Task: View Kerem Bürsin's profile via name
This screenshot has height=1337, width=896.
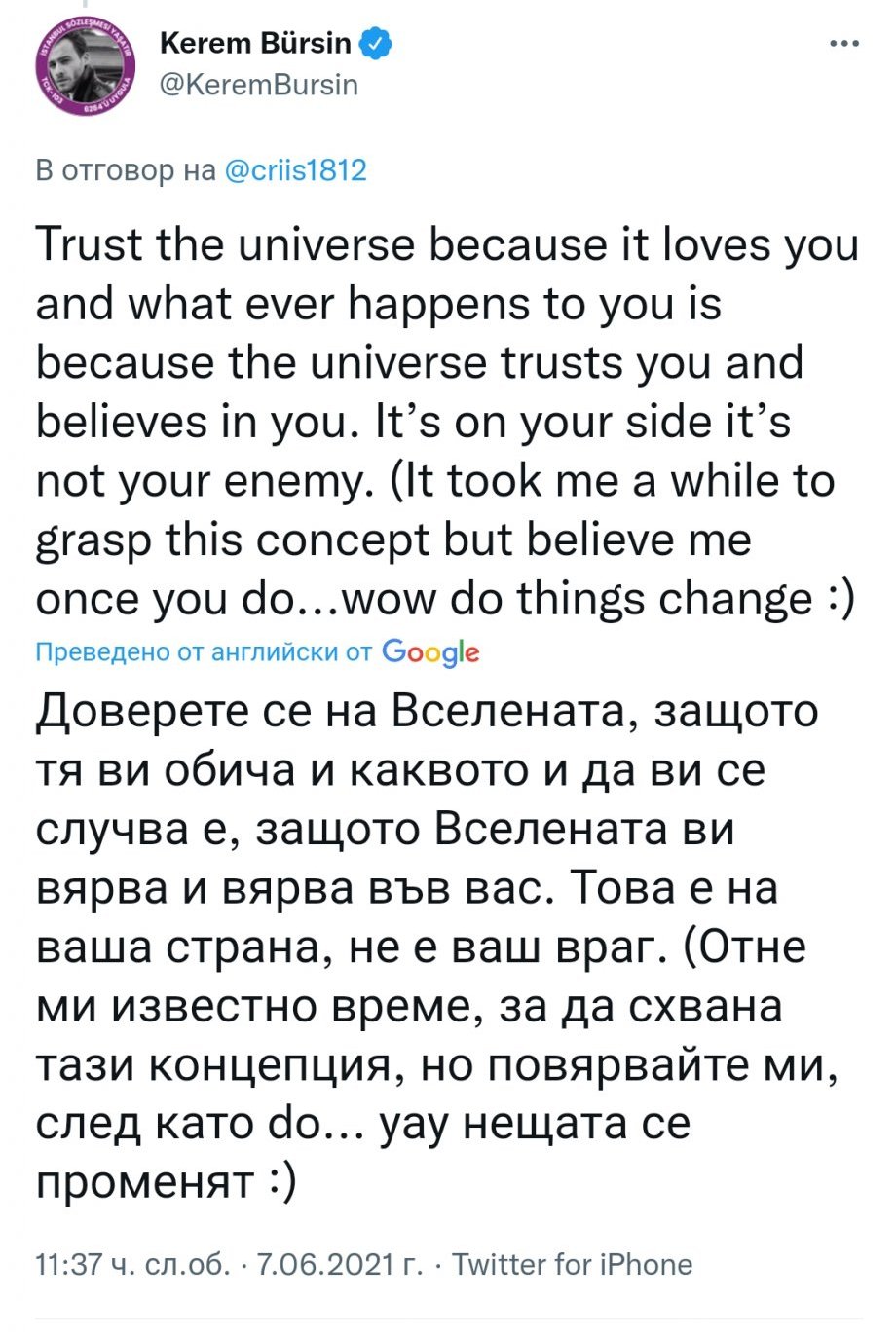Action: (x=254, y=43)
